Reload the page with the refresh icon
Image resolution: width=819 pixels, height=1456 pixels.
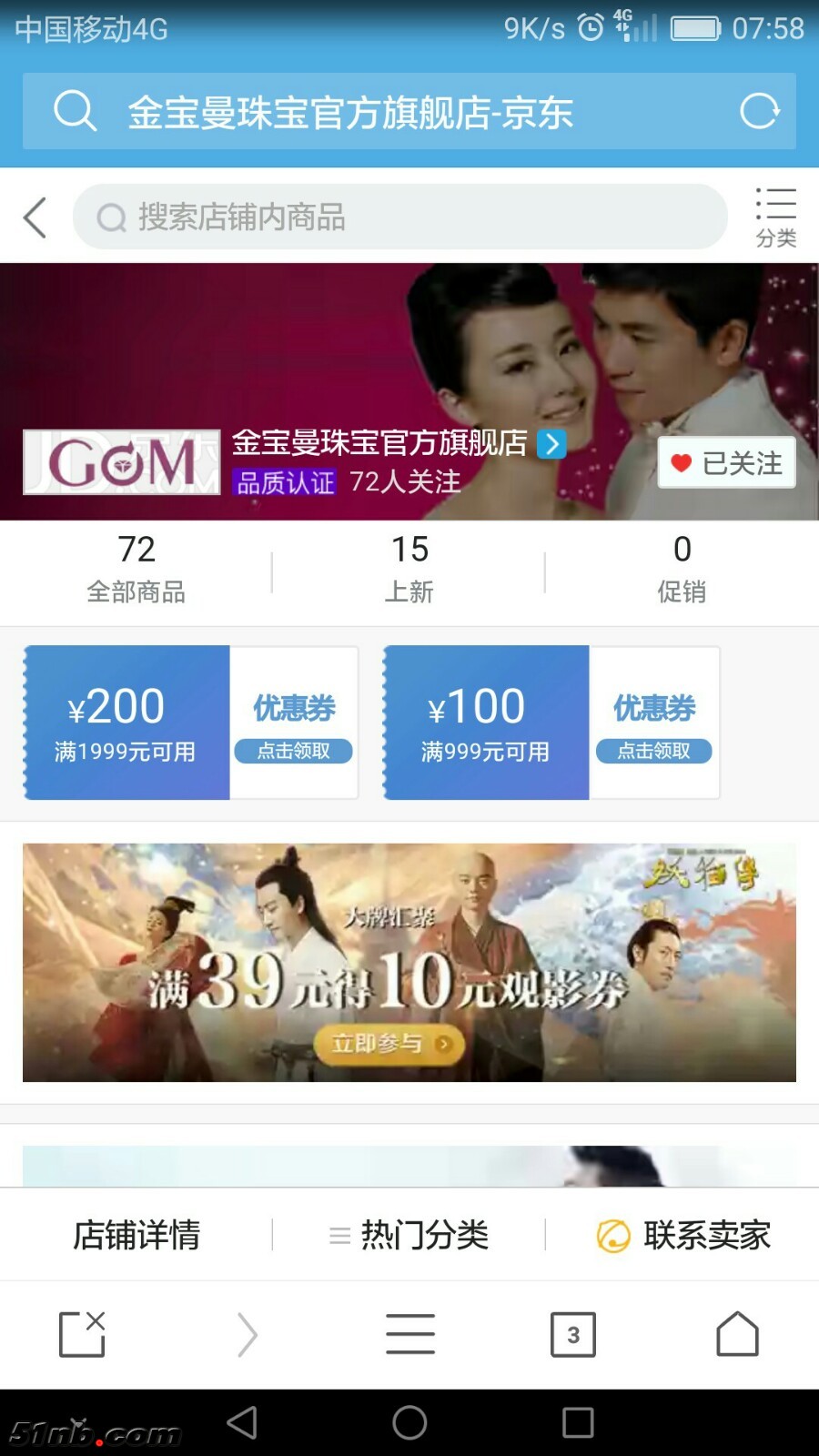(759, 112)
